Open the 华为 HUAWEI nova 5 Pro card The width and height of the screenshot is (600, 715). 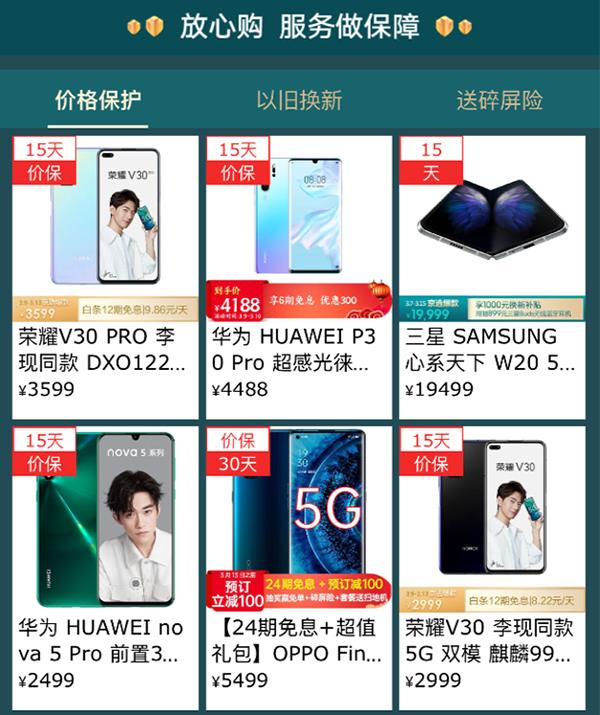click(106, 560)
